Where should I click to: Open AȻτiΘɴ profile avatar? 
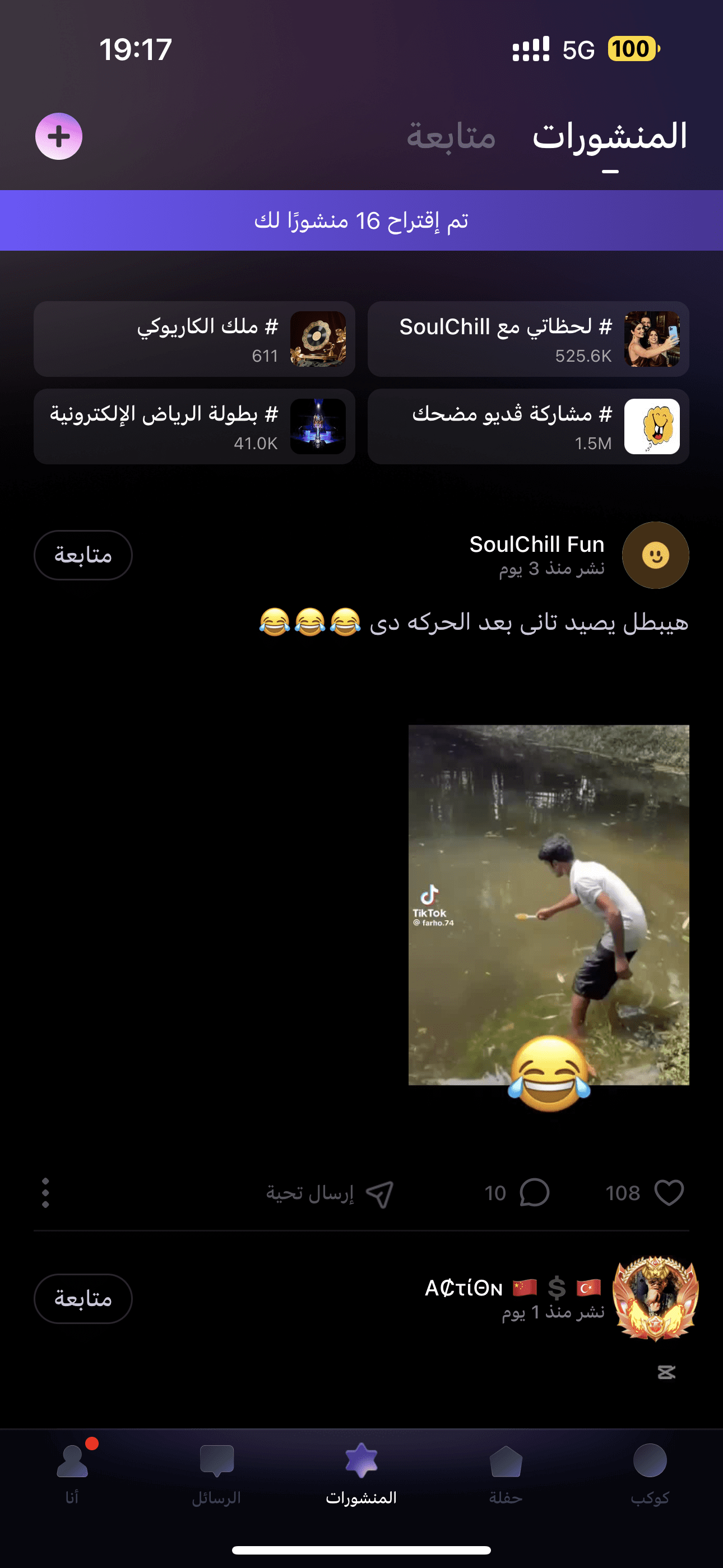coord(655,1298)
